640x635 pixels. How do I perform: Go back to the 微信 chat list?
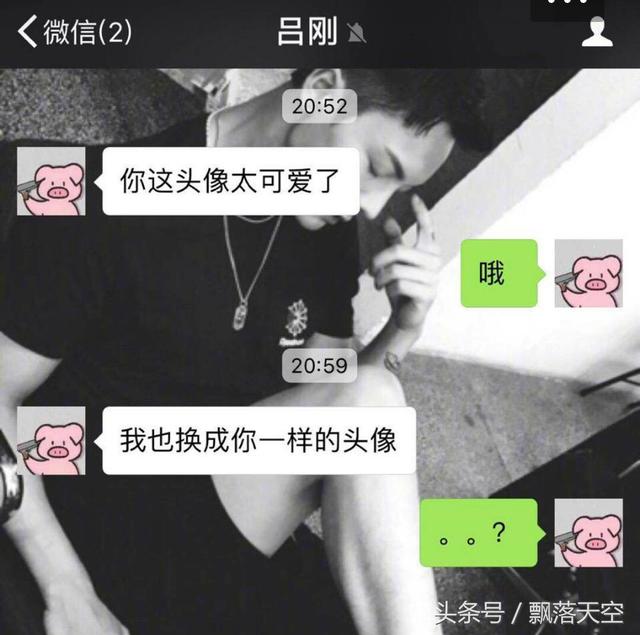click(73, 33)
